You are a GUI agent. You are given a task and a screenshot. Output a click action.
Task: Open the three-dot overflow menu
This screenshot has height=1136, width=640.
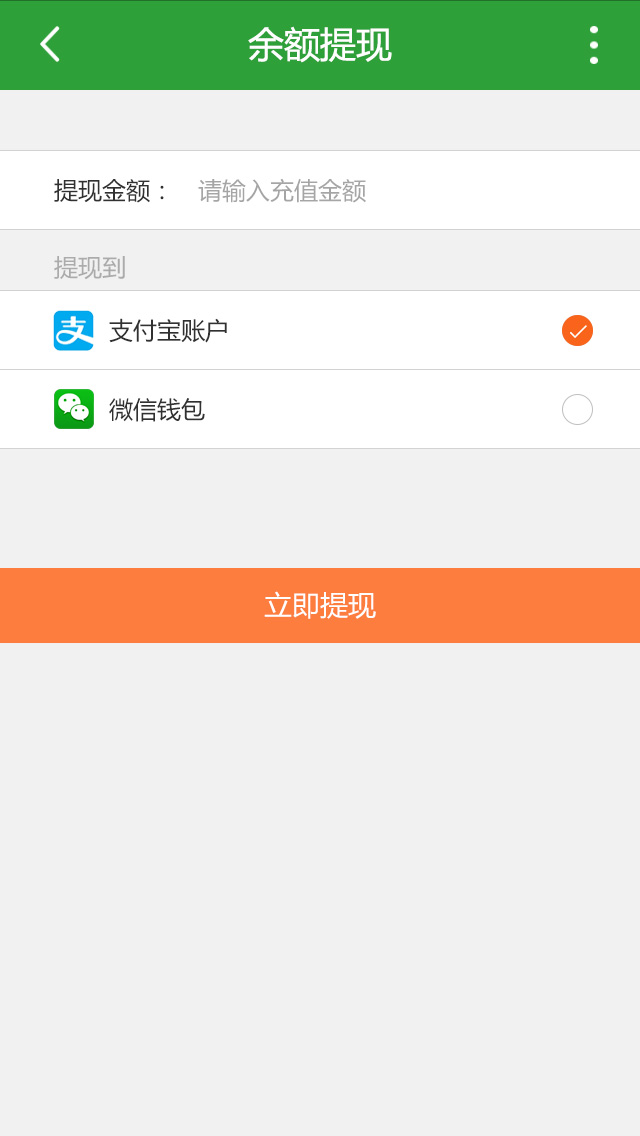point(594,45)
